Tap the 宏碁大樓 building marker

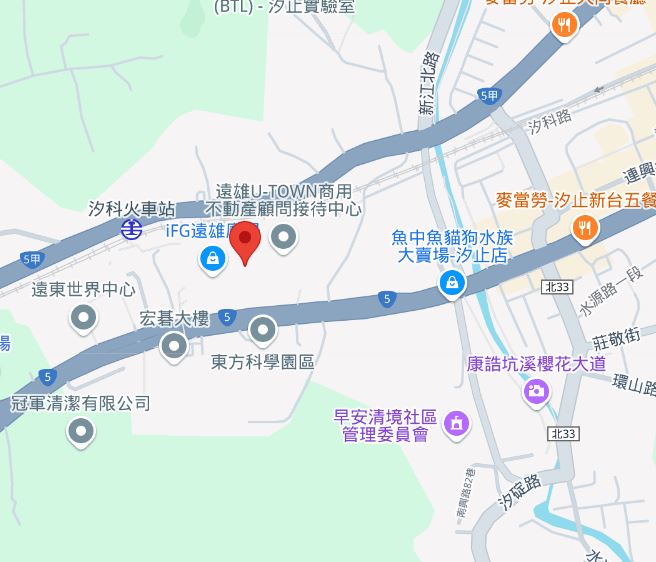pyautogui.click(x=174, y=345)
